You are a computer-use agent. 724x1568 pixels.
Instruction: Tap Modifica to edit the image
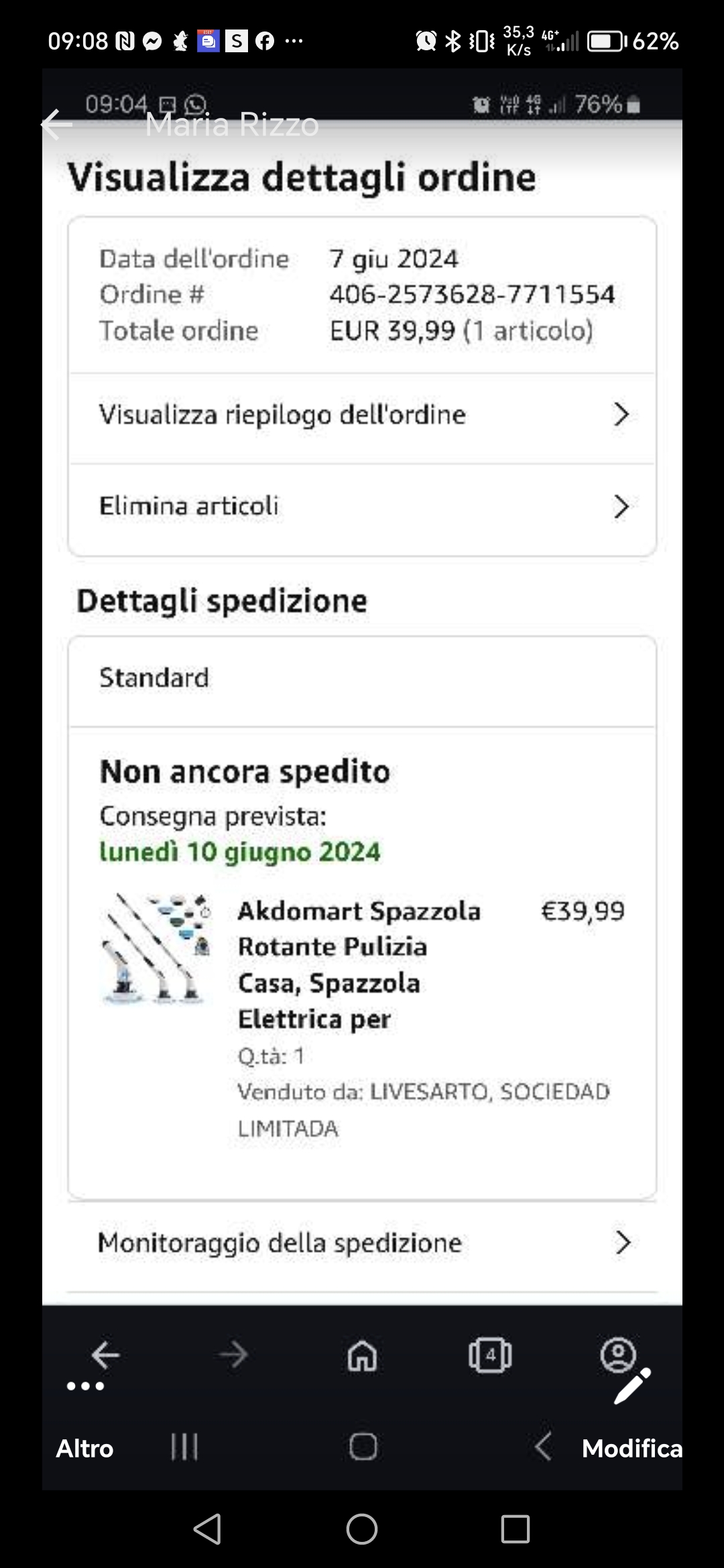631,1415
